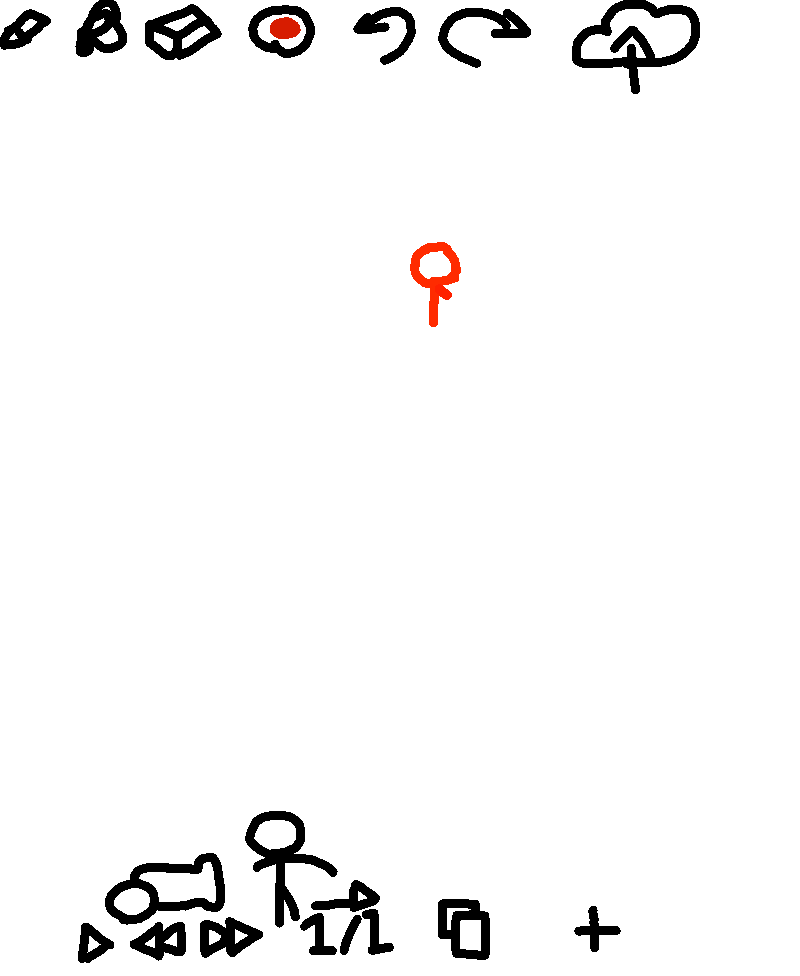Add a new frame with plus
This screenshot has width=800, height=976.
(x=596, y=929)
